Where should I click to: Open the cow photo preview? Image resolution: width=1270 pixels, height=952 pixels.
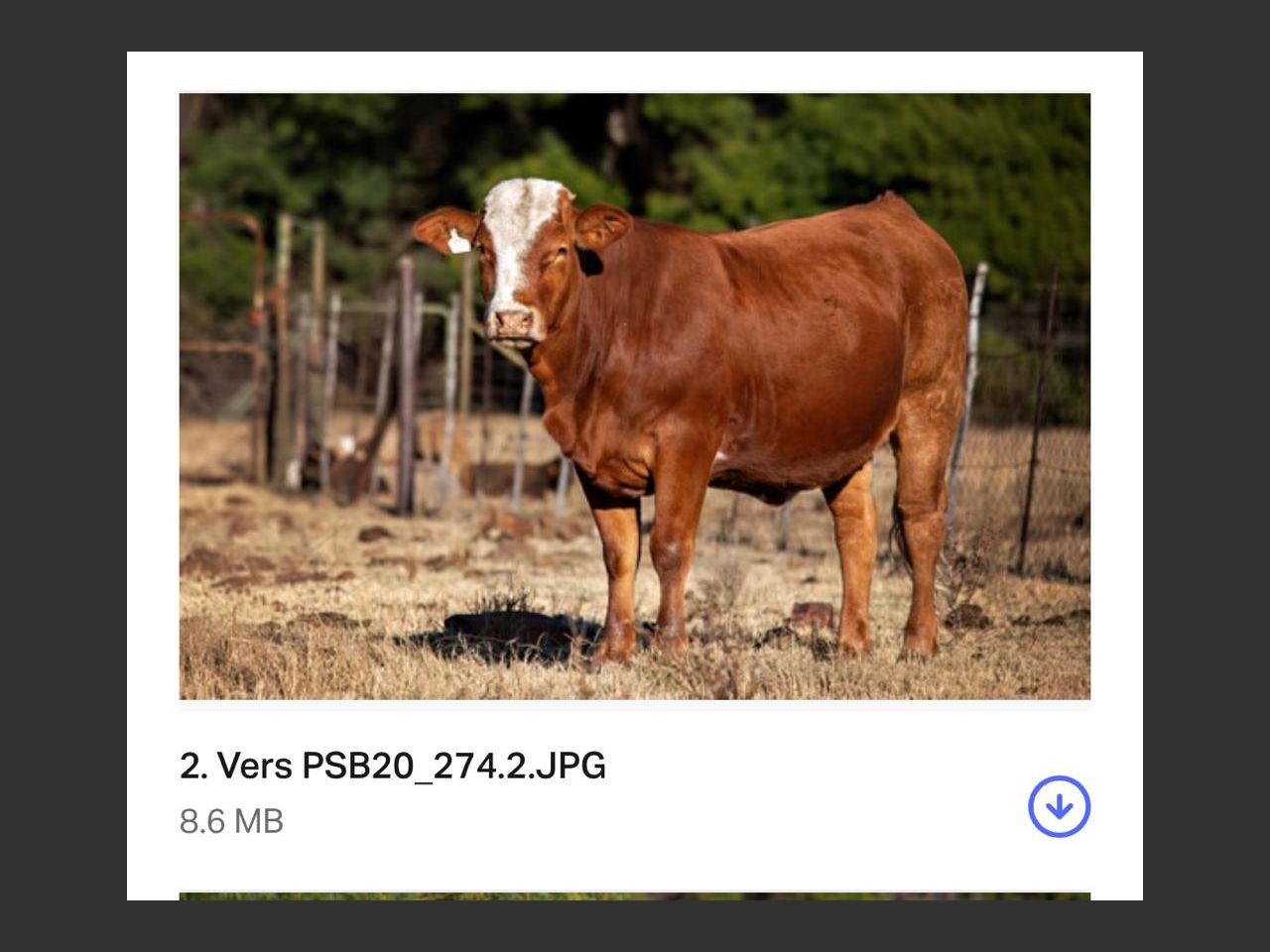(635, 397)
